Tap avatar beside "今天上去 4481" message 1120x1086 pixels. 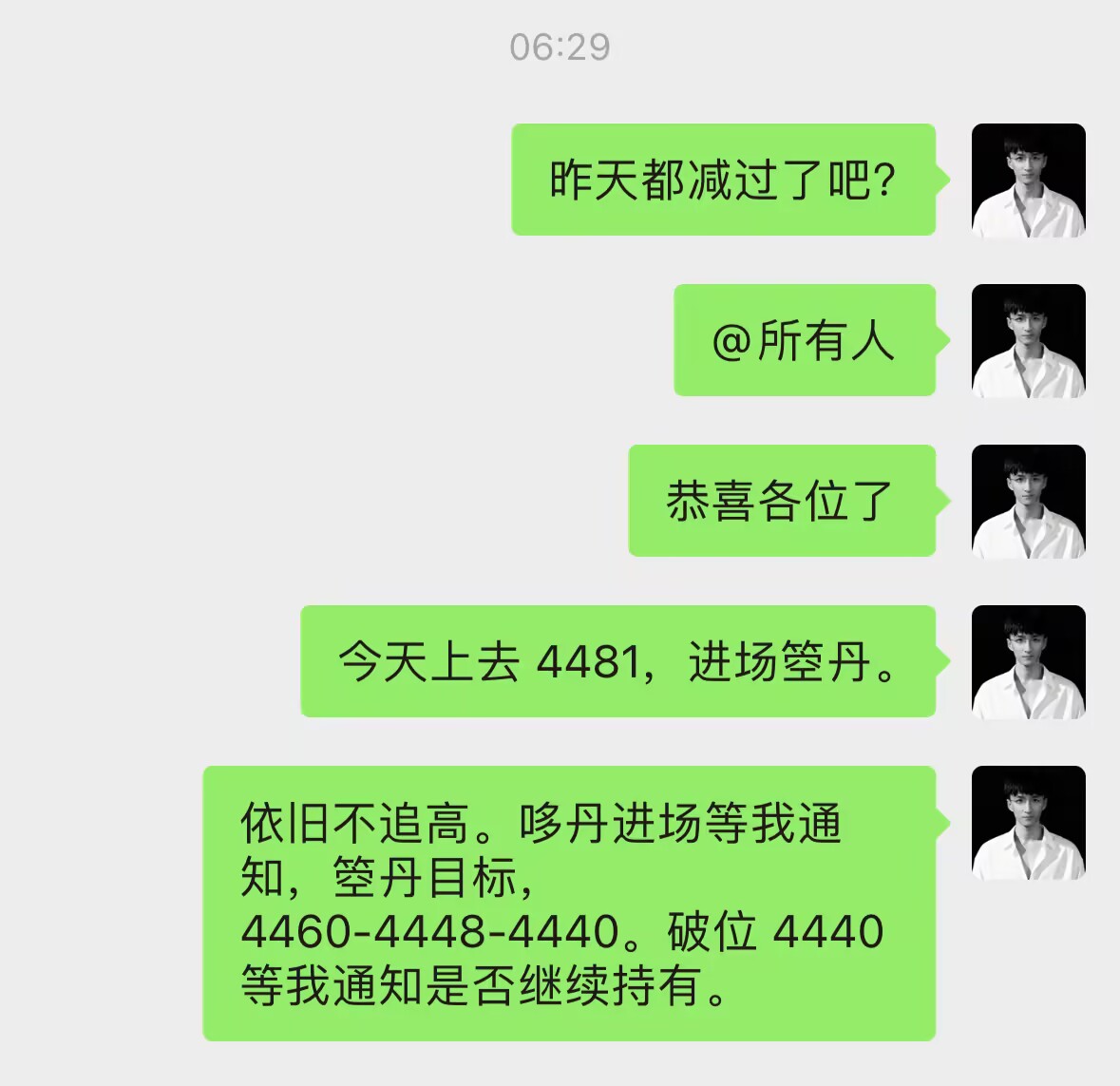[x=1028, y=661]
